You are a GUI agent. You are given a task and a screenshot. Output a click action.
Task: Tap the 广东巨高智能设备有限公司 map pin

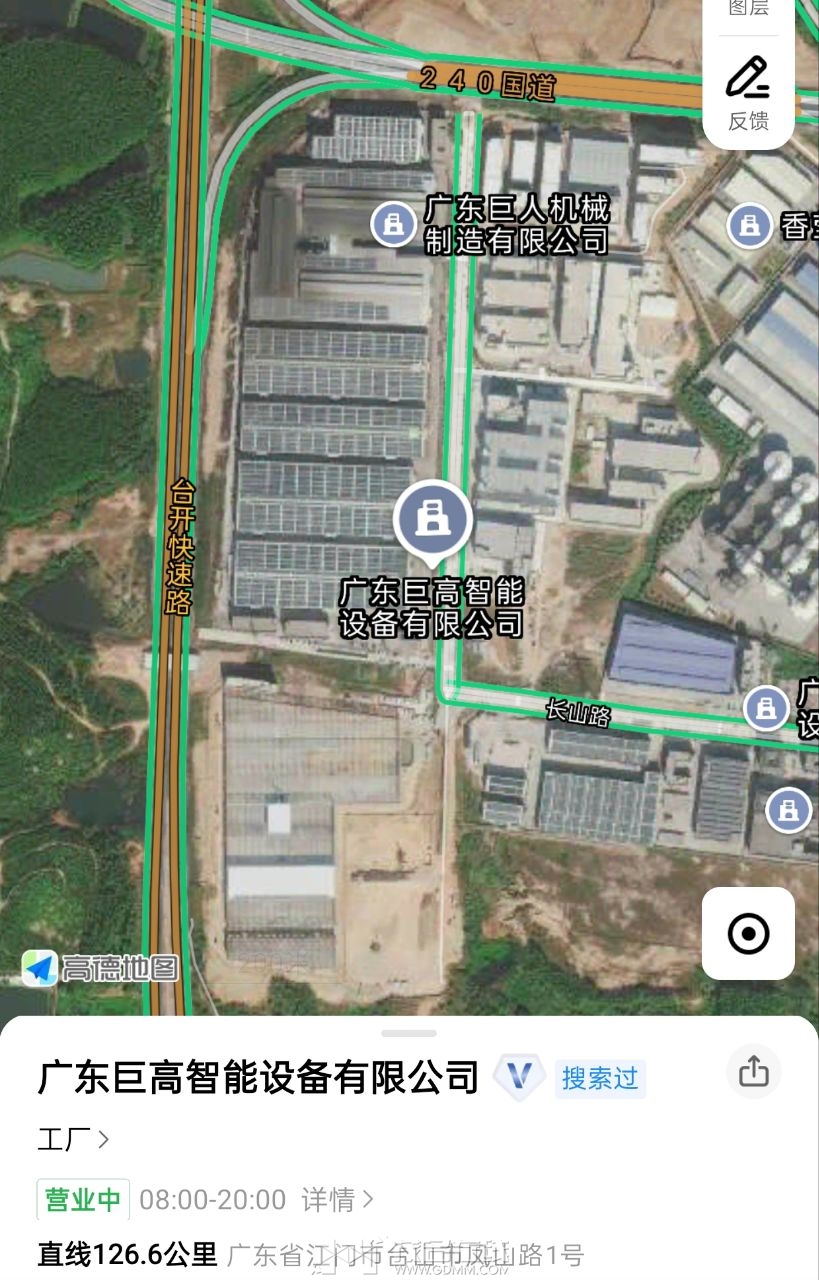(x=432, y=518)
